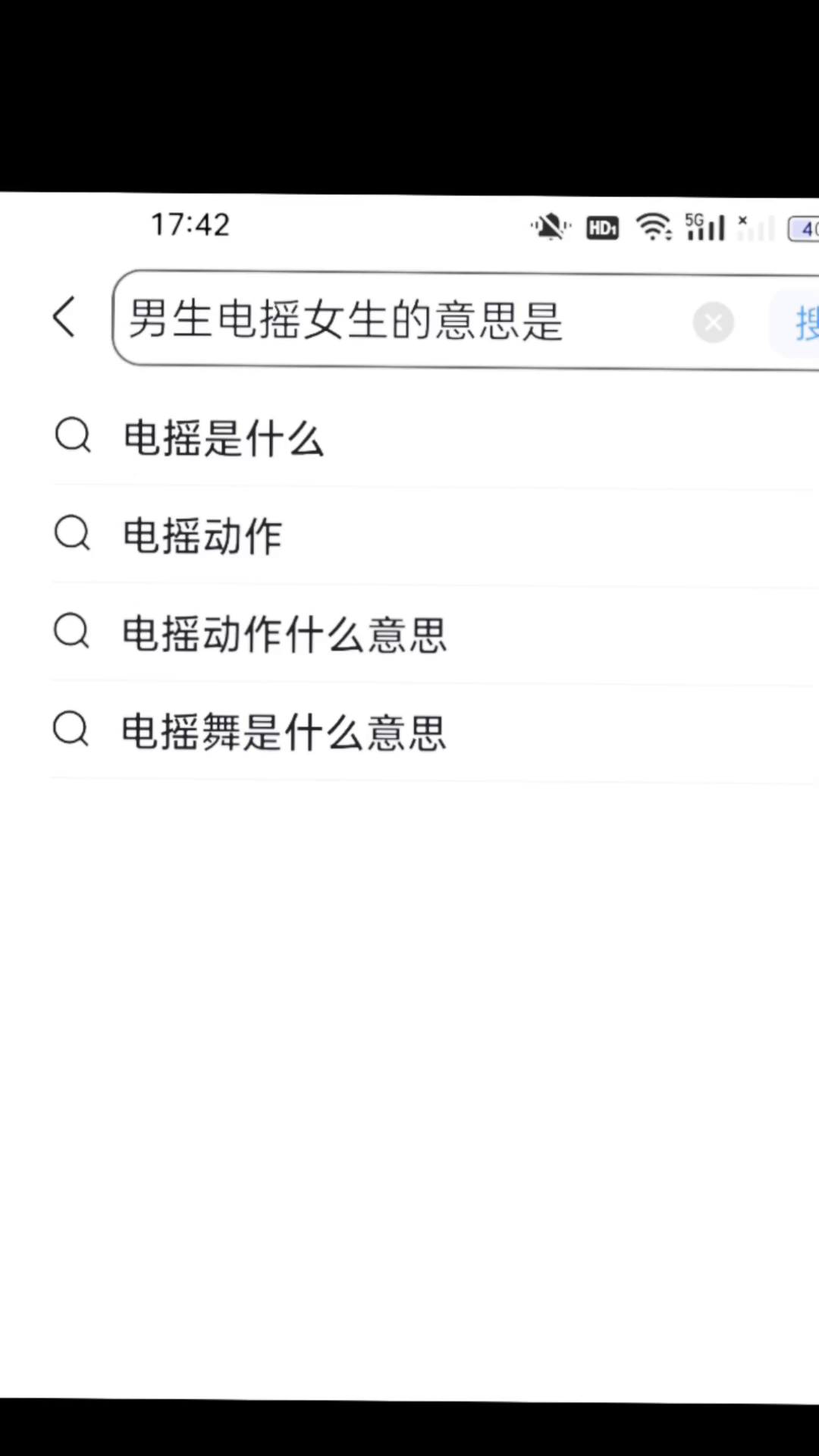The height and width of the screenshot is (1456, 819).
Task: Open the suggestion 电摇动作什么意思
Action: pos(284,634)
